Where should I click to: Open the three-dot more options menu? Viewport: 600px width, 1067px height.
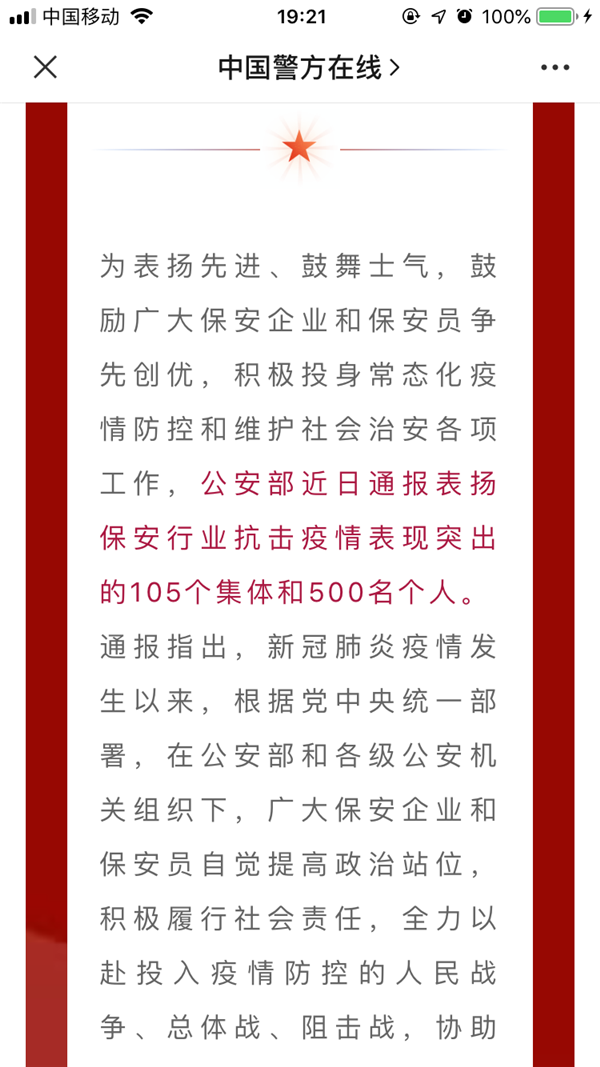point(554,67)
